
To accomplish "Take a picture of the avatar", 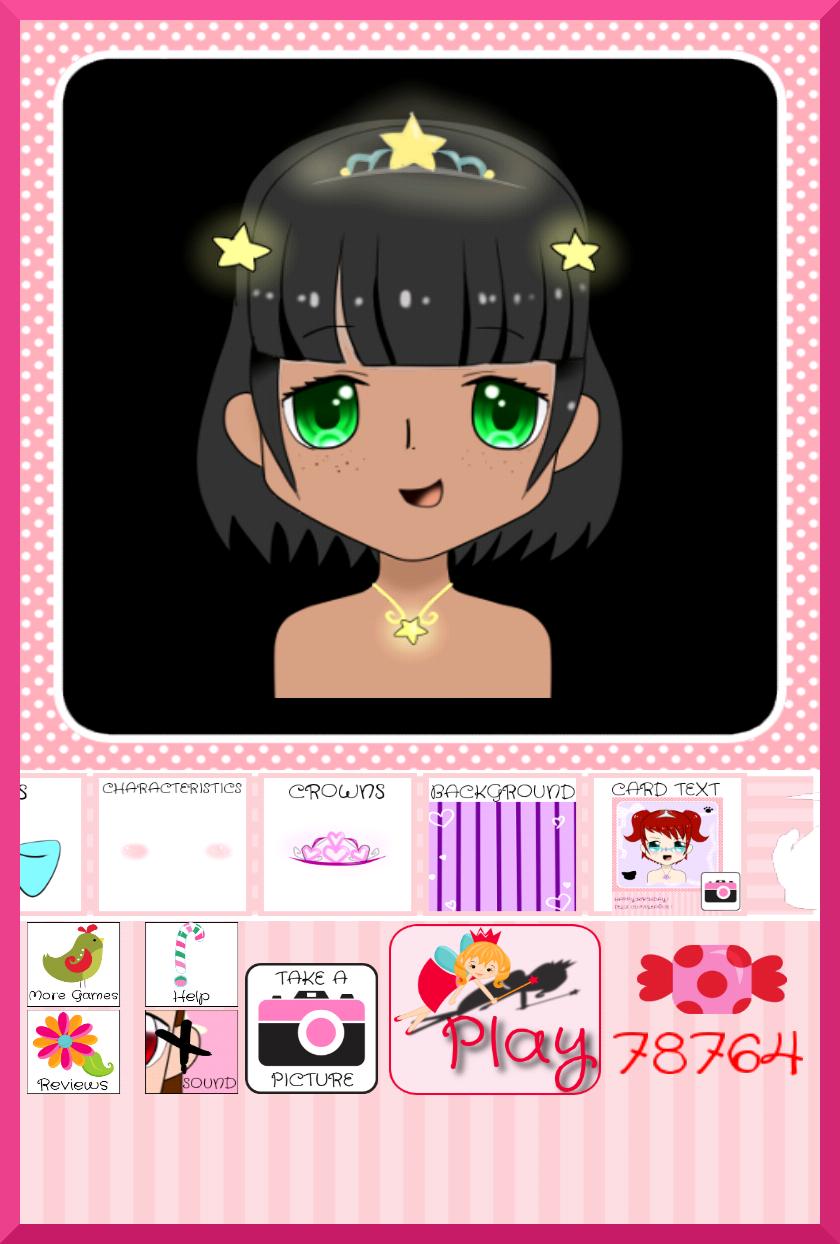I will 311,1028.
